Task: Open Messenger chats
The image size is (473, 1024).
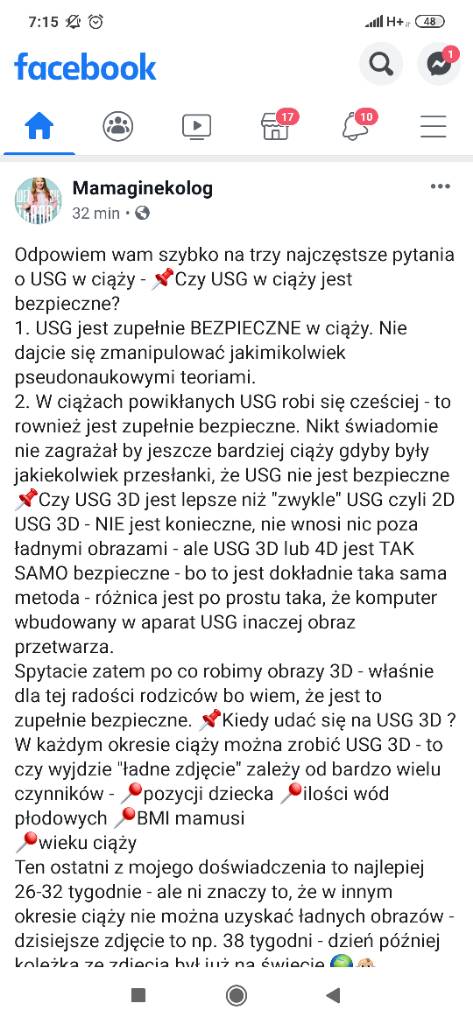Action: [x=438, y=64]
